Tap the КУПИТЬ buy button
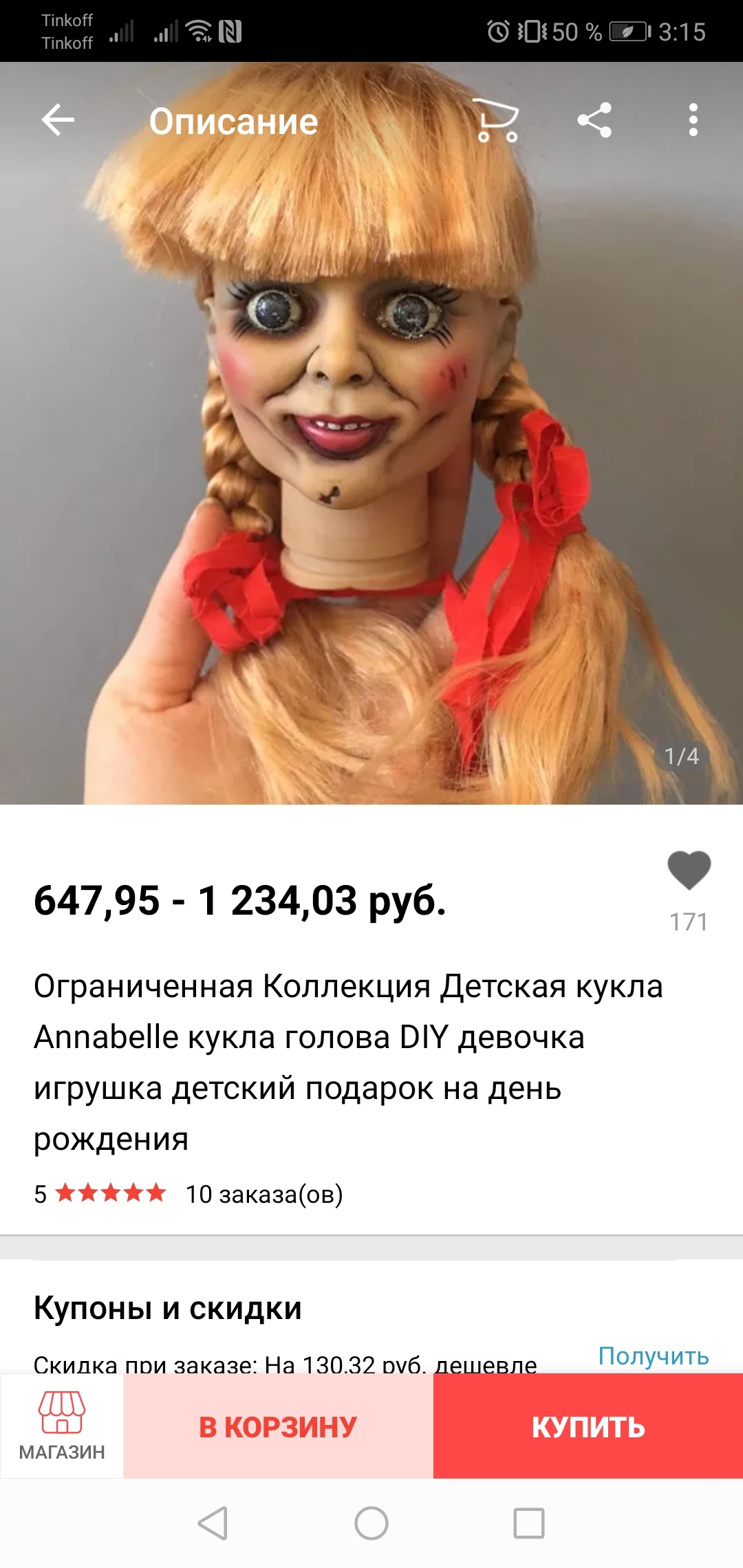Viewport: 743px width, 1568px height. [588, 1426]
